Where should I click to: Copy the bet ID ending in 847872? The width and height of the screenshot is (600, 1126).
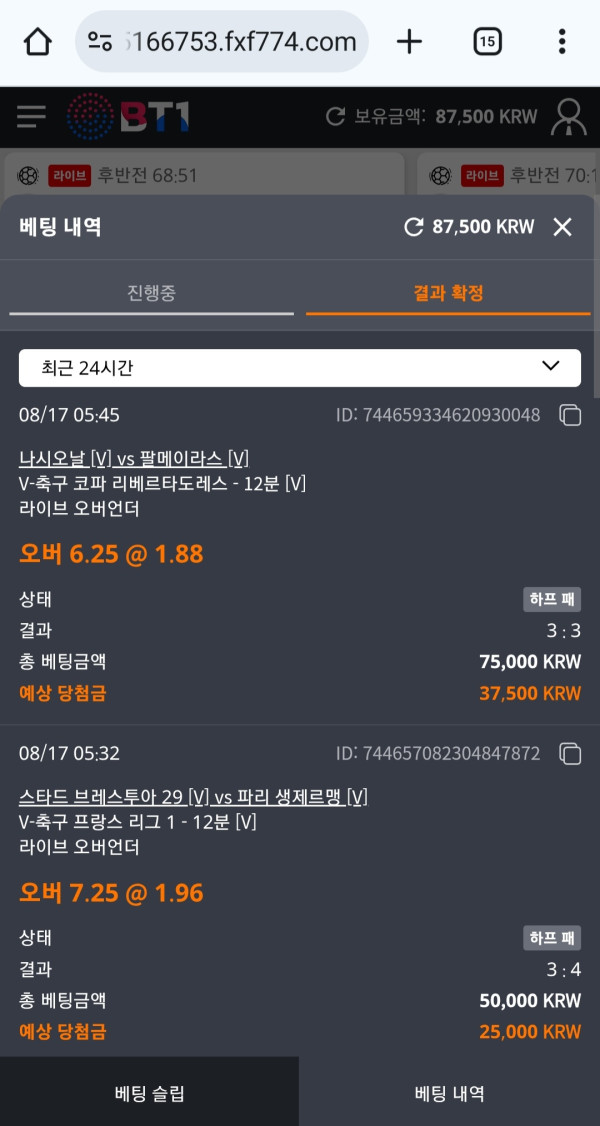coord(570,753)
